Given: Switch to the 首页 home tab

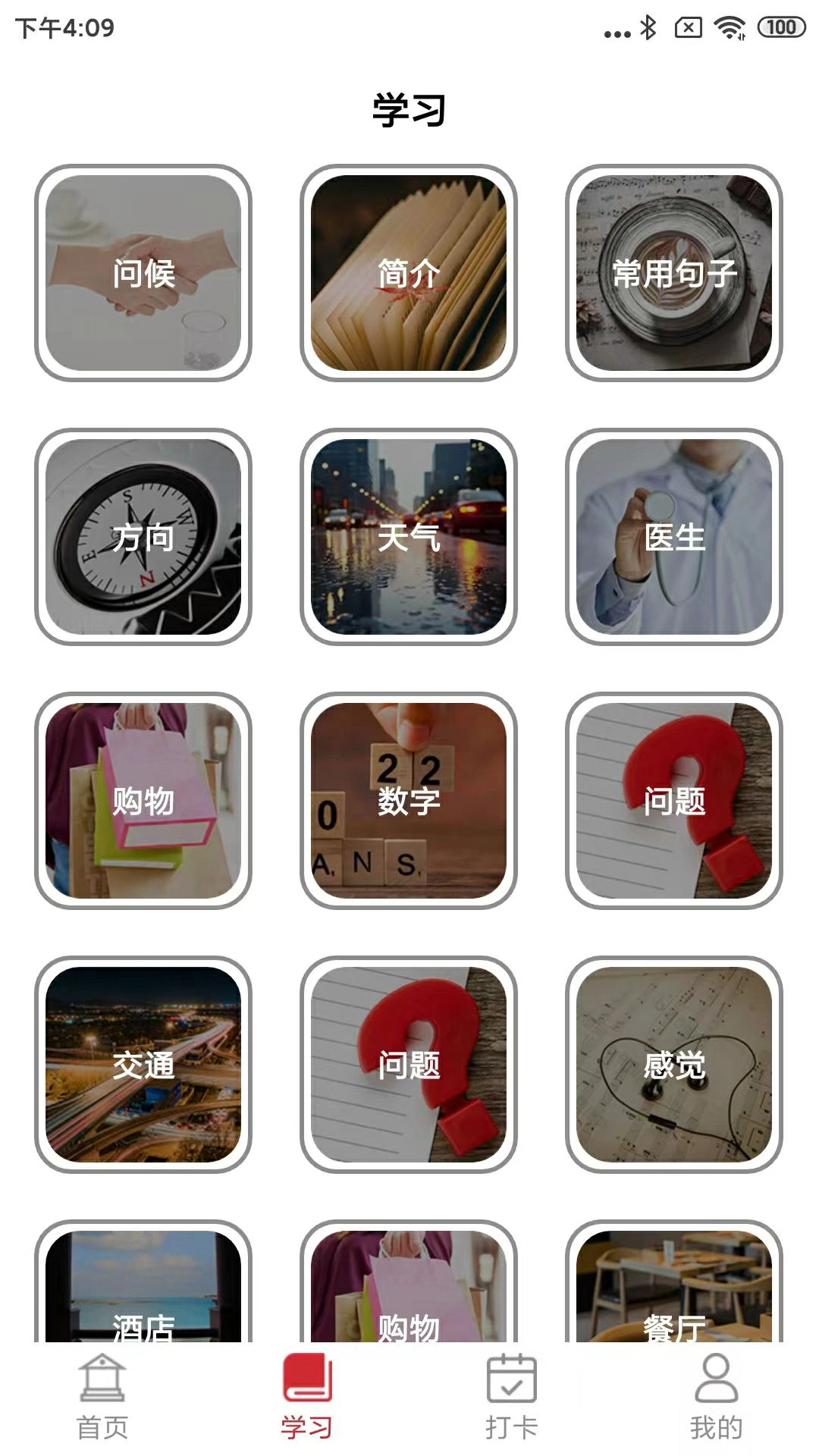Looking at the screenshot, I should tap(102, 1397).
